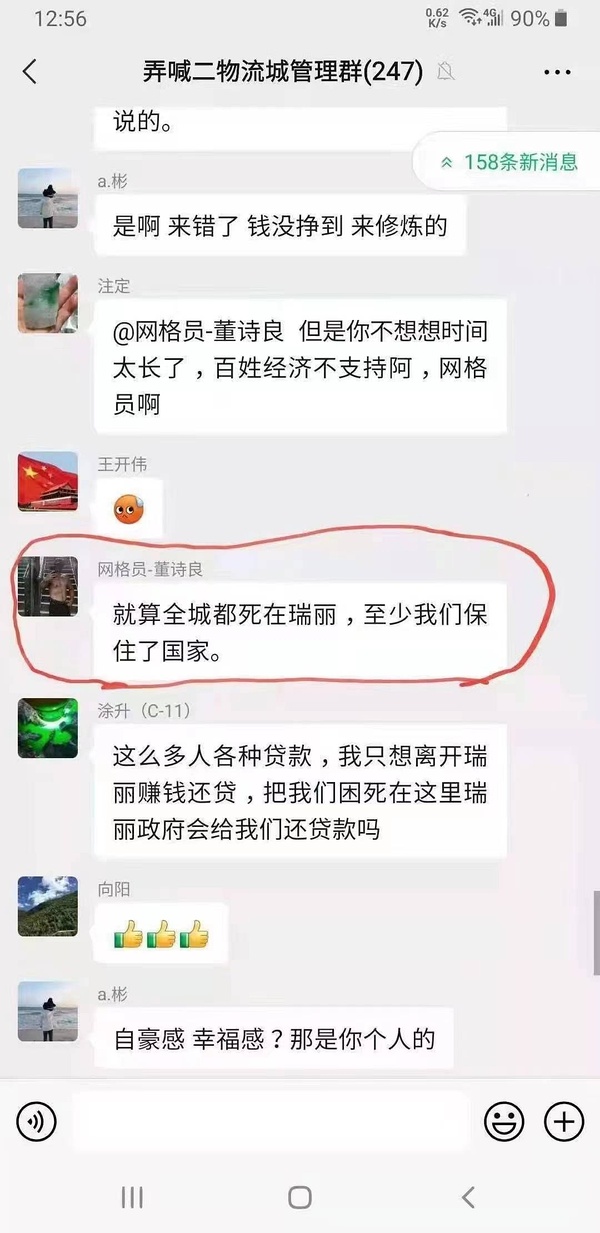Screen dimensions: 600x1233
Task: Switch to voice message input
Action: point(37,1122)
